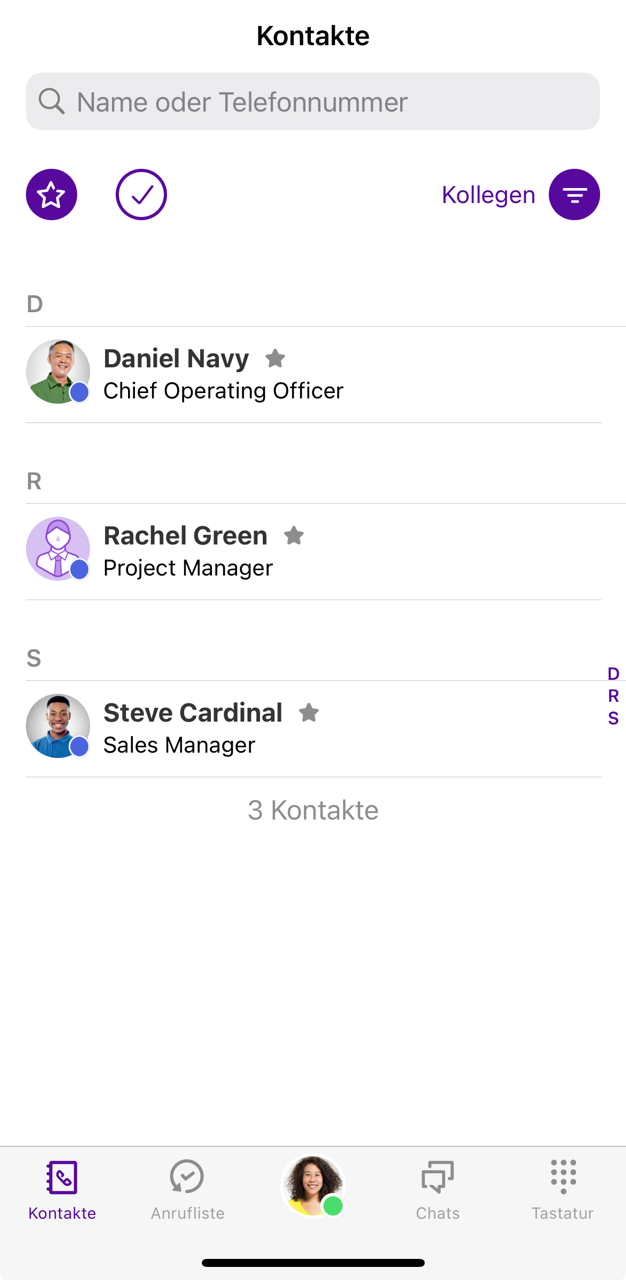Tap the name or phone number search field

tap(312, 102)
